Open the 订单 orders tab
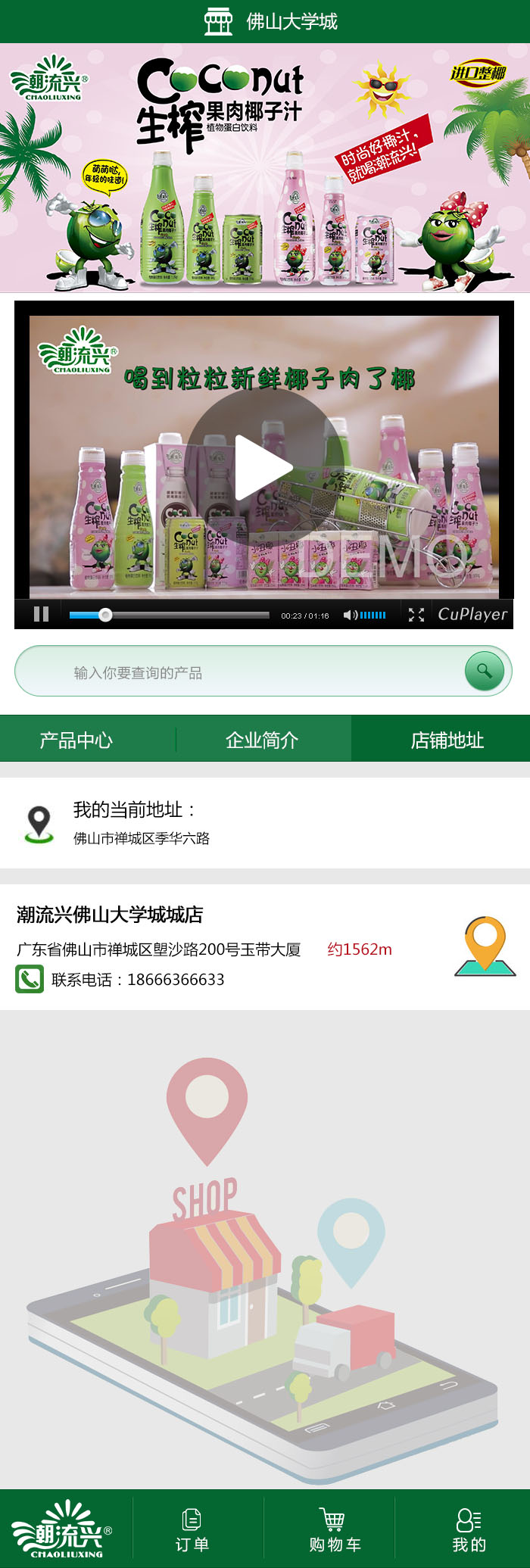Viewport: 530px width, 1568px height. [192, 1529]
